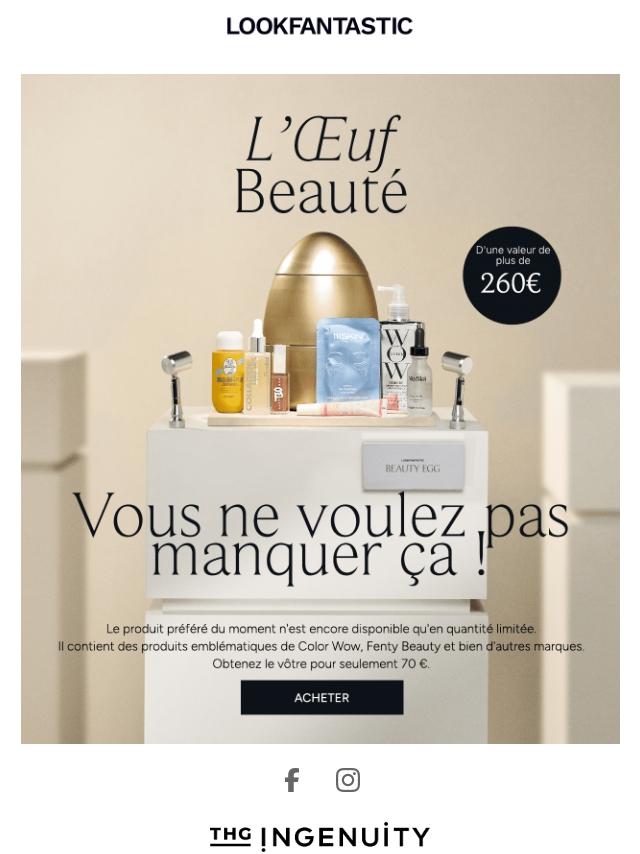Tap the ACHETER button
The image size is (640, 854).
(x=322, y=697)
